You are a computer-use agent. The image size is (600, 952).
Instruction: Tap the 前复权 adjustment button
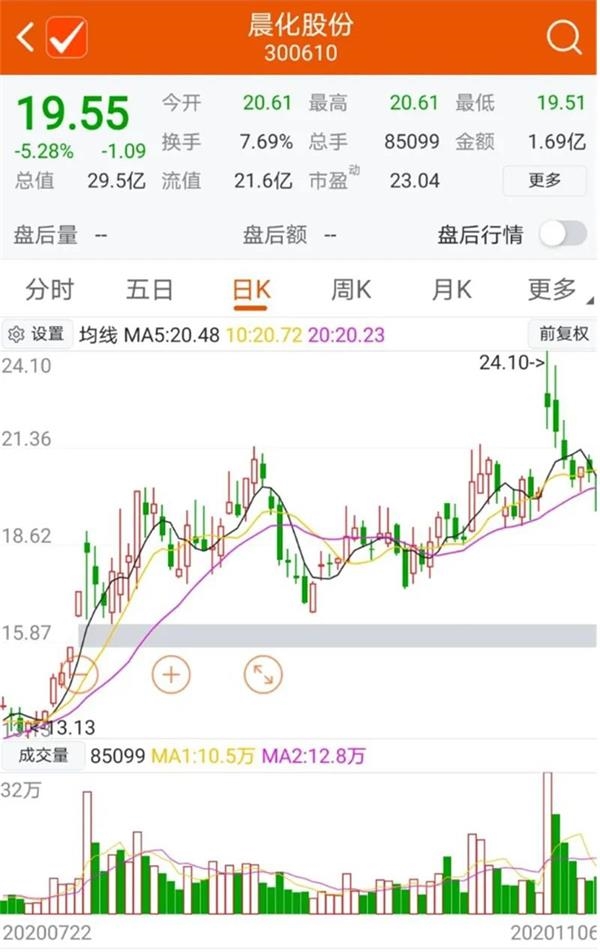pos(563,334)
